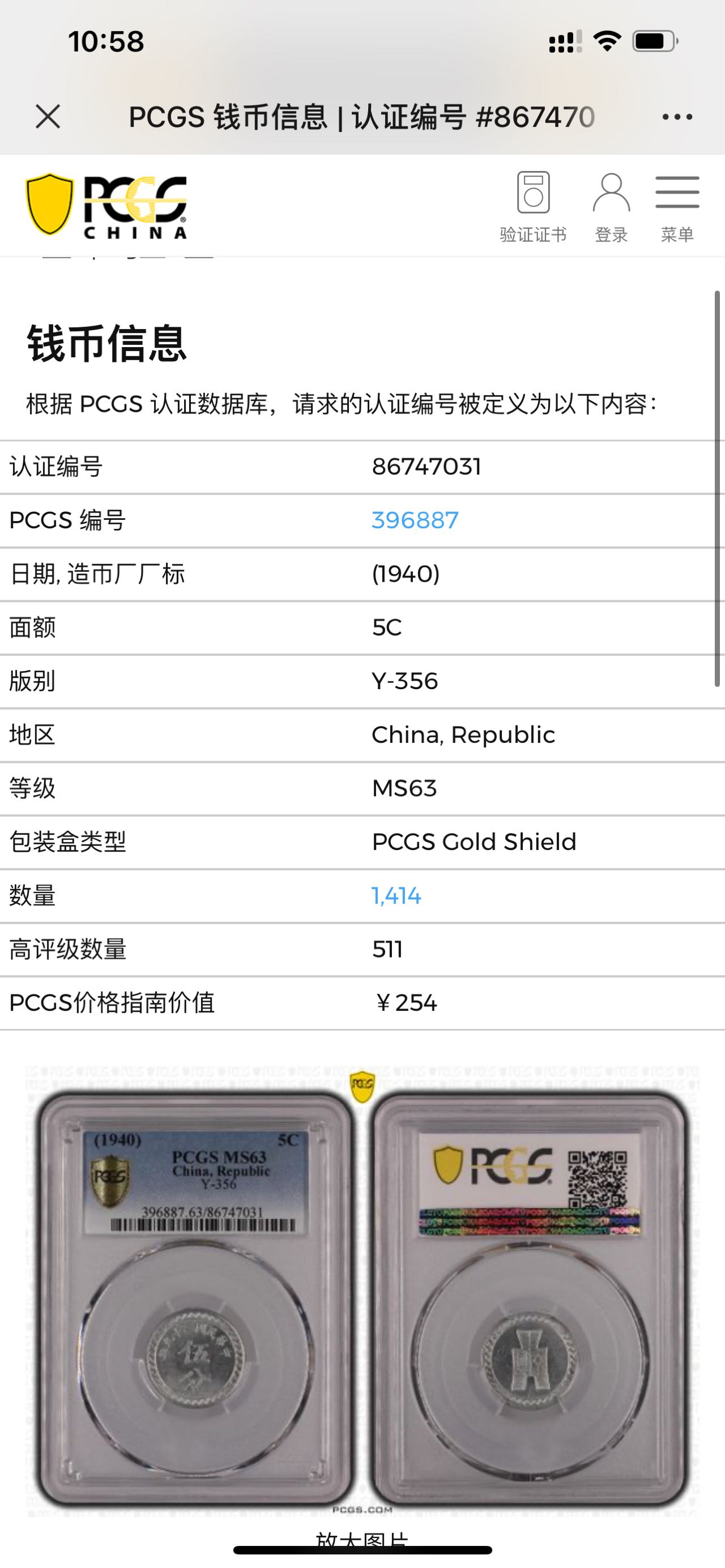Tap the PCGS China logo
The image size is (725, 1568).
106,206
